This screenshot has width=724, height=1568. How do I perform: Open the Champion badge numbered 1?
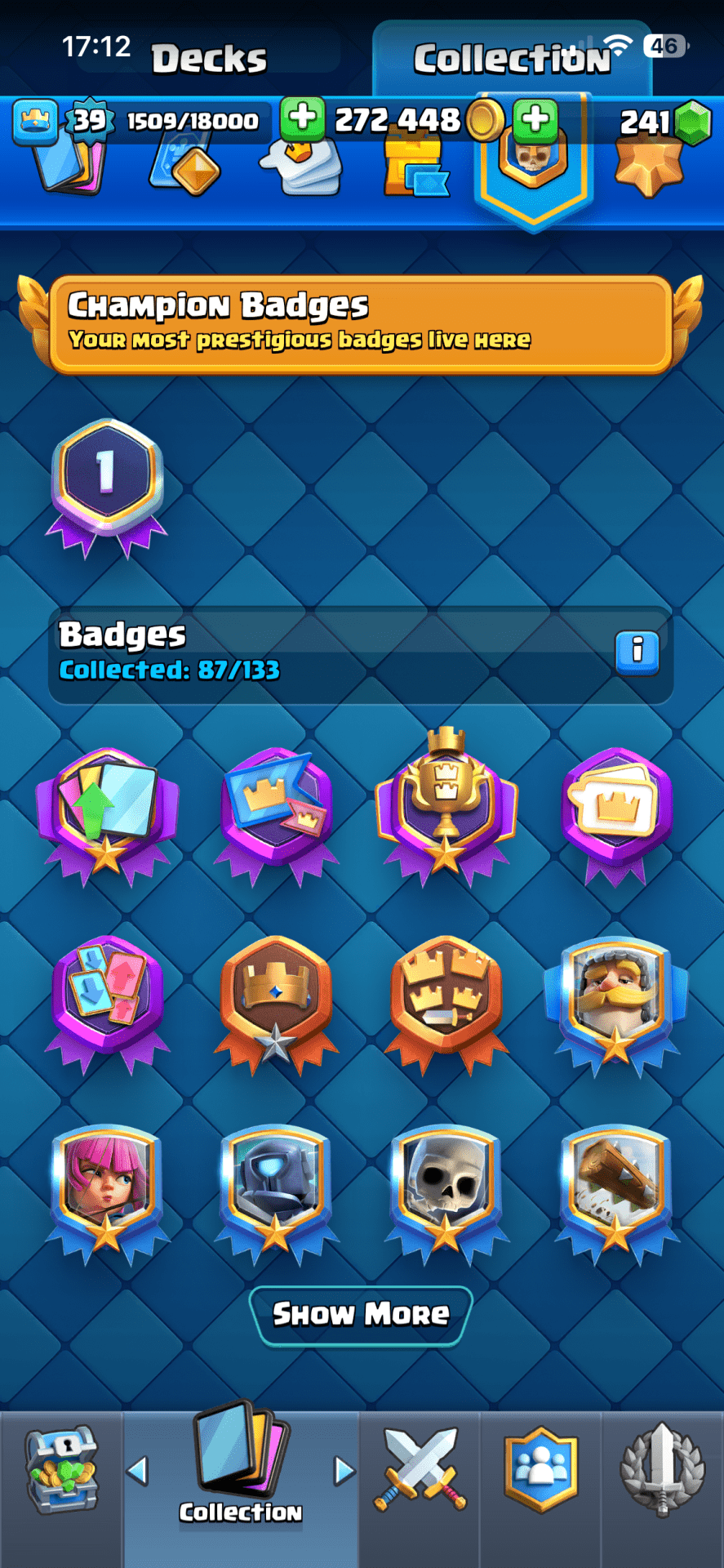pyautogui.click(x=107, y=483)
